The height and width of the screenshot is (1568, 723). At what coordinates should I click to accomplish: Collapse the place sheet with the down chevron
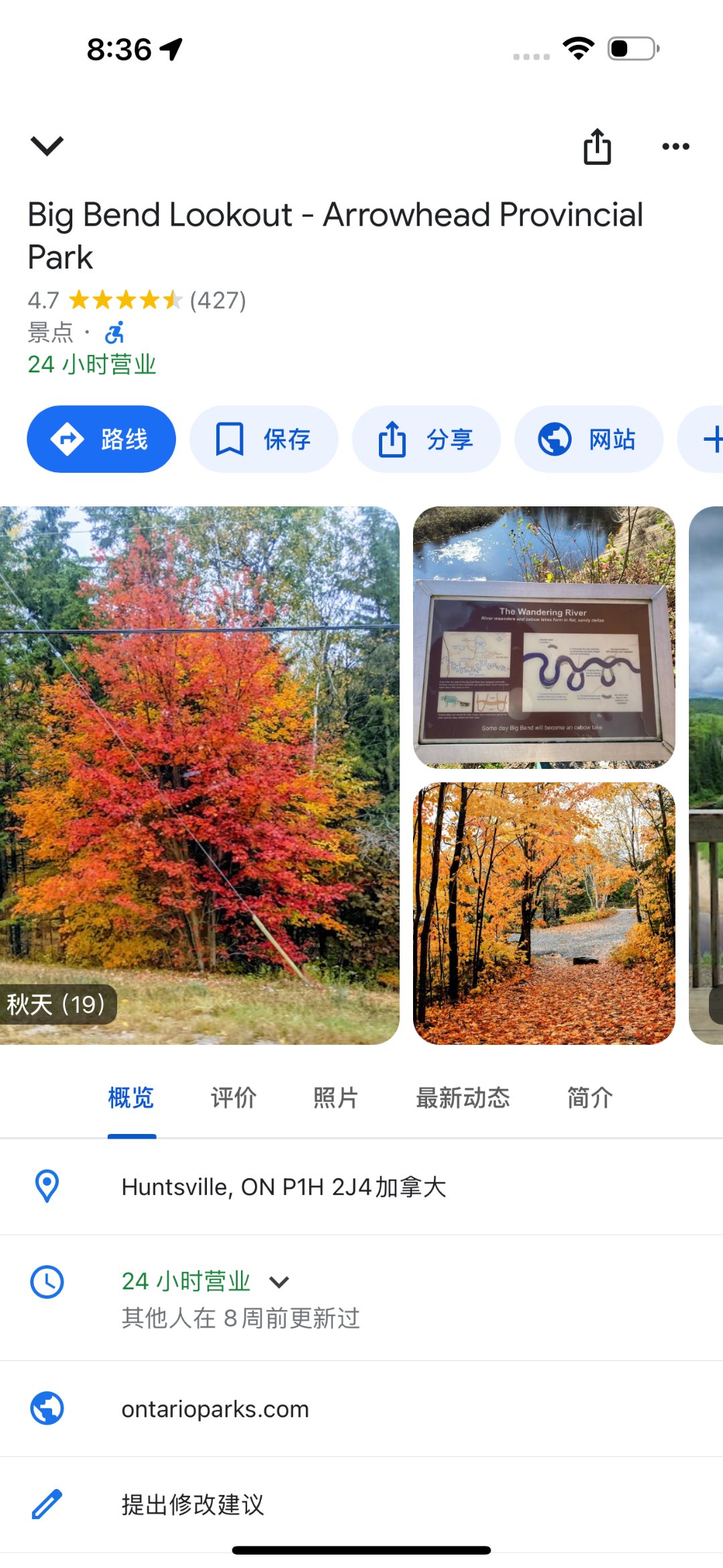pos(47,145)
